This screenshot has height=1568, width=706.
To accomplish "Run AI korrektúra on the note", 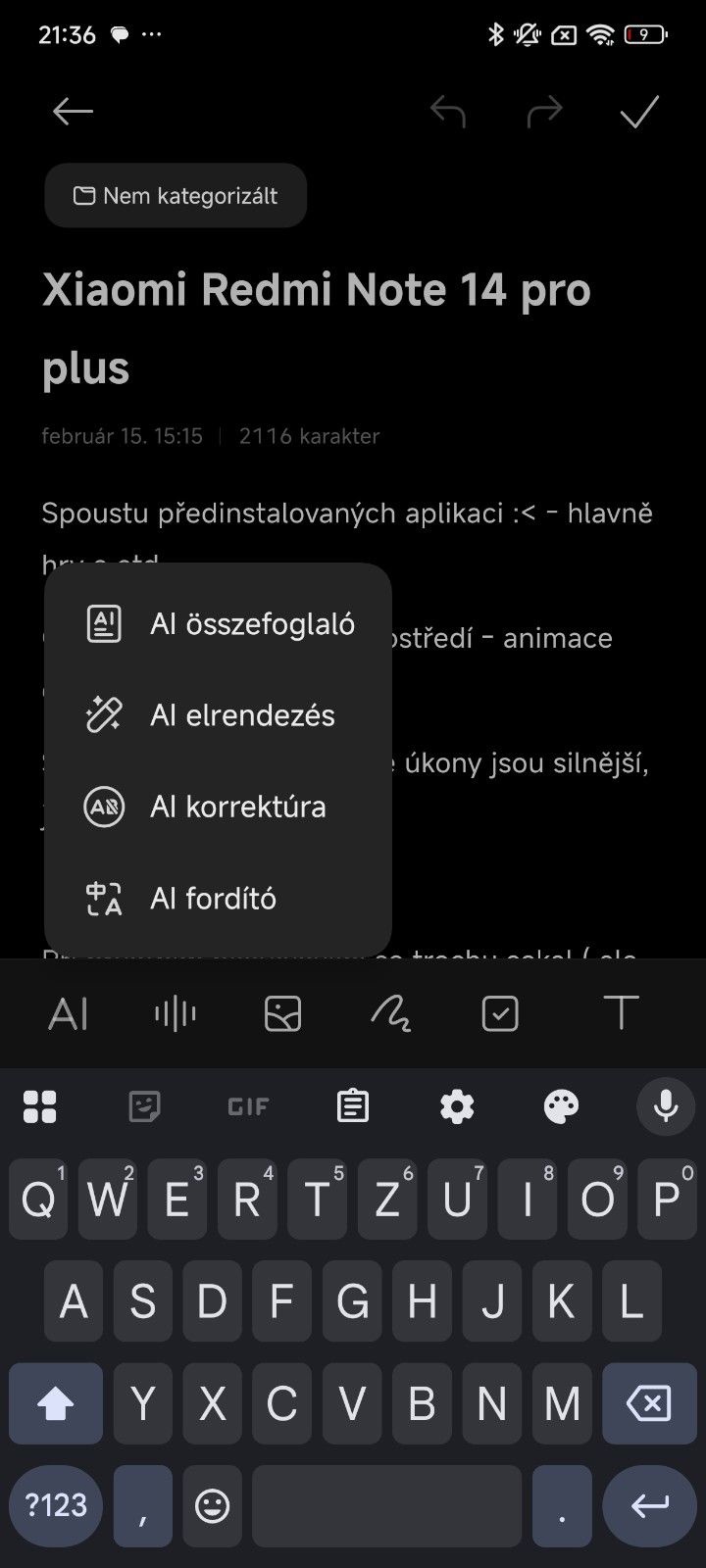I will 218,807.
